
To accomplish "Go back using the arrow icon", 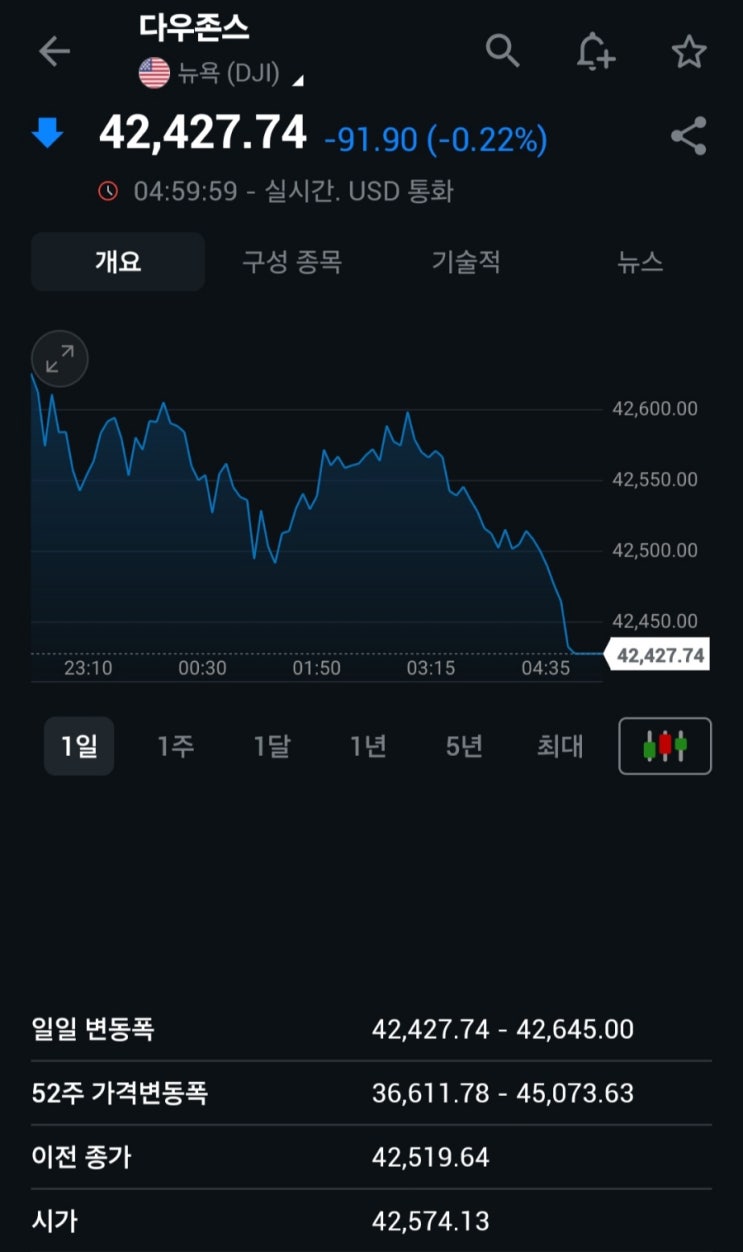I will pos(54,51).
